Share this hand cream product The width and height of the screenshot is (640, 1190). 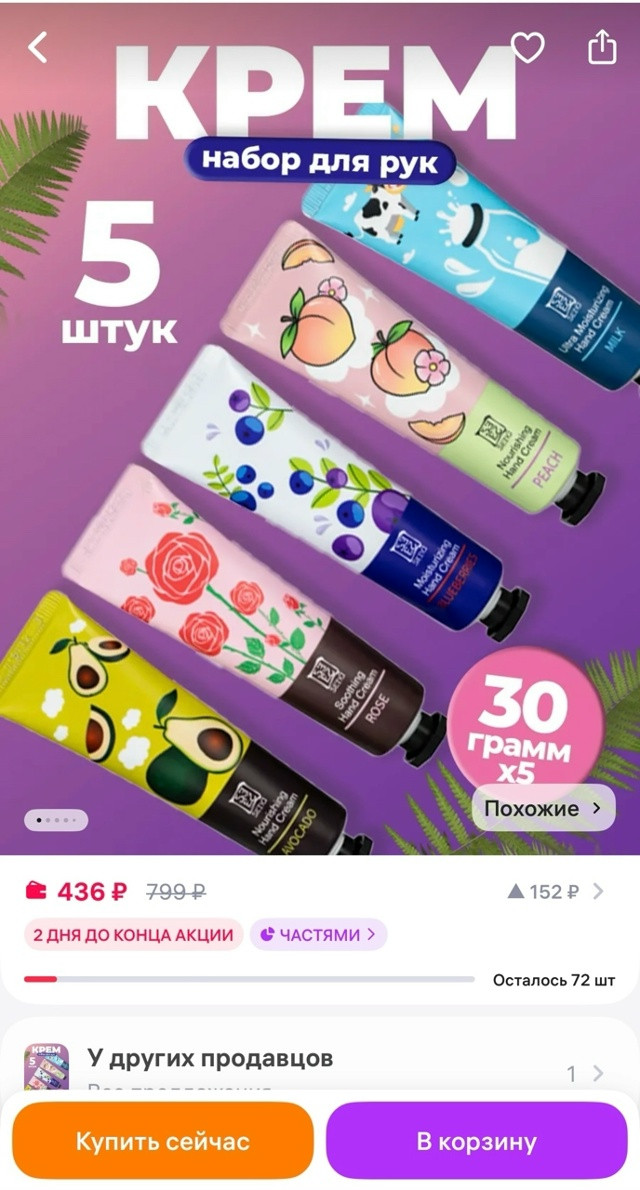602,46
